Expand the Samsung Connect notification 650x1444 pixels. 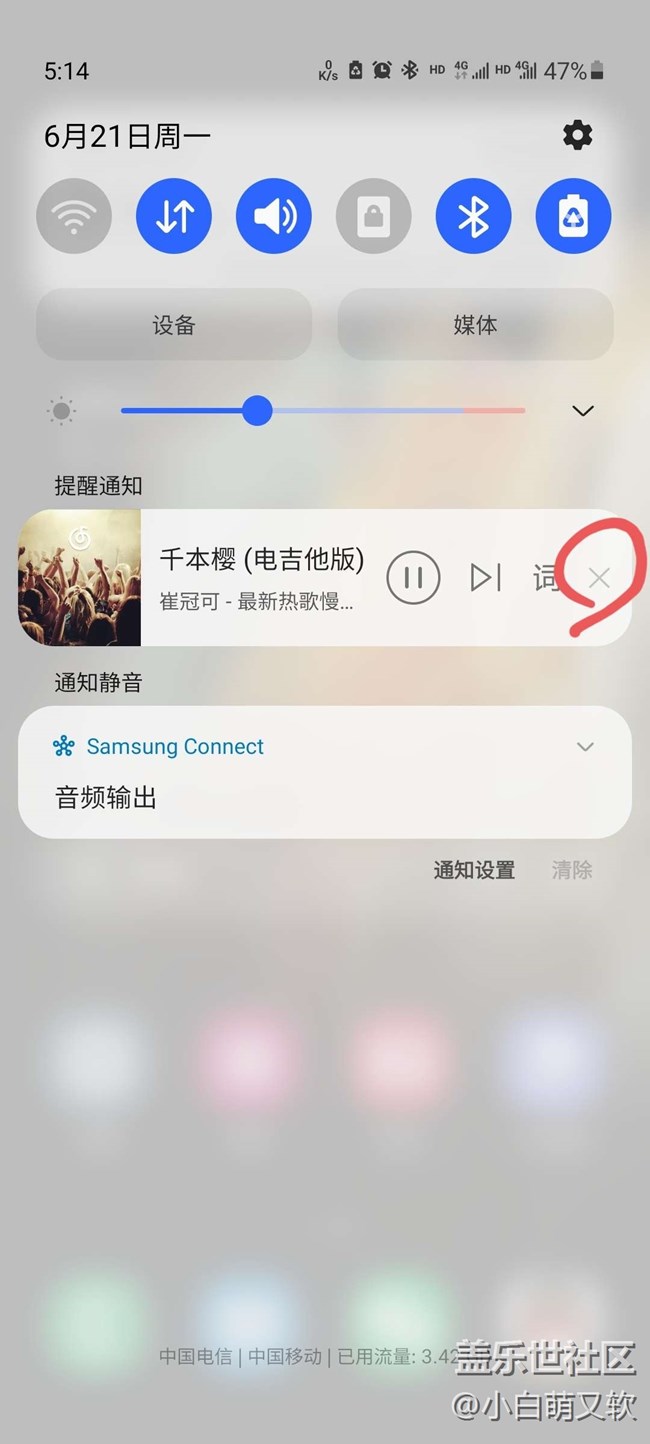coord(585,747)
